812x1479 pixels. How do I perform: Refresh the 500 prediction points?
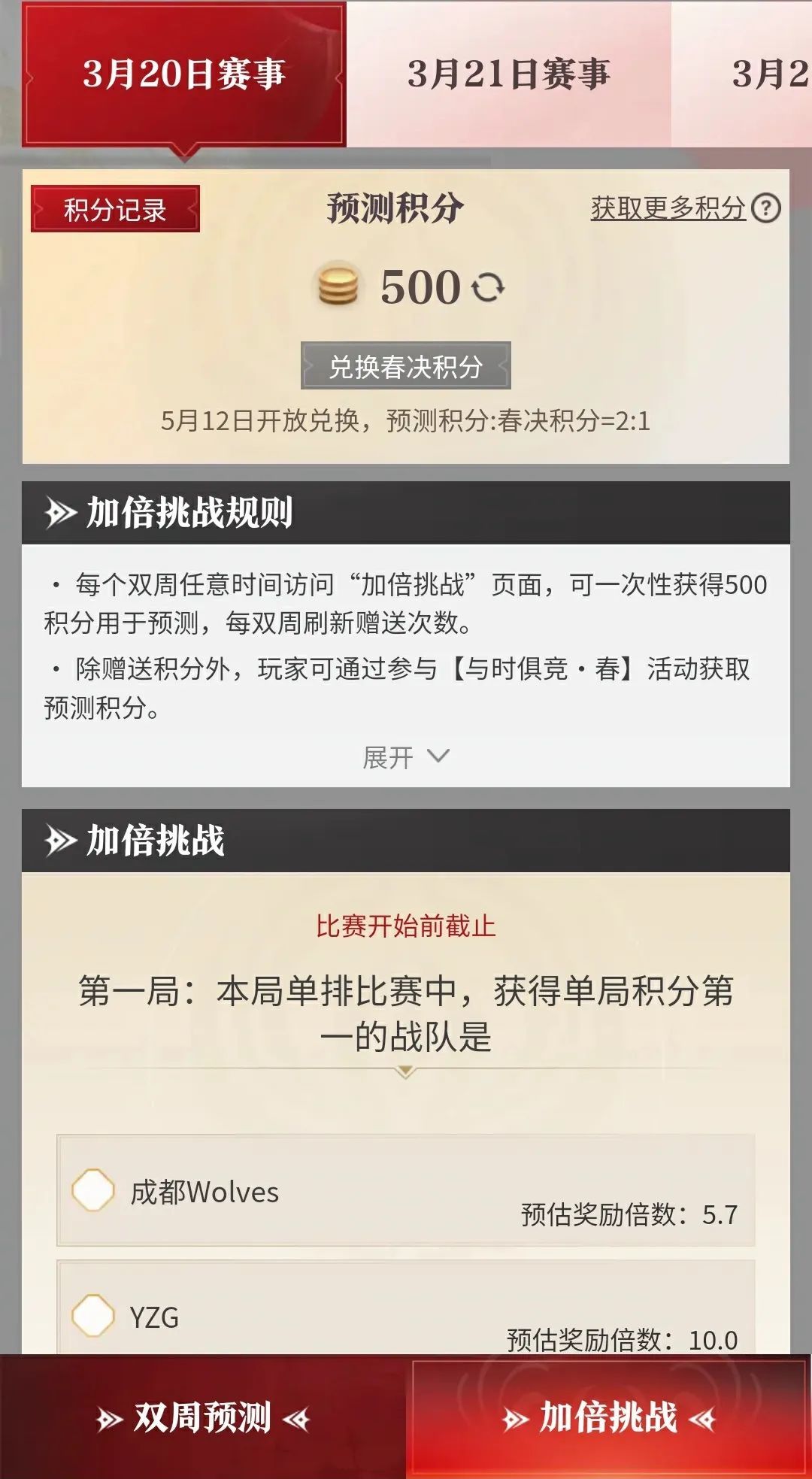488,287
